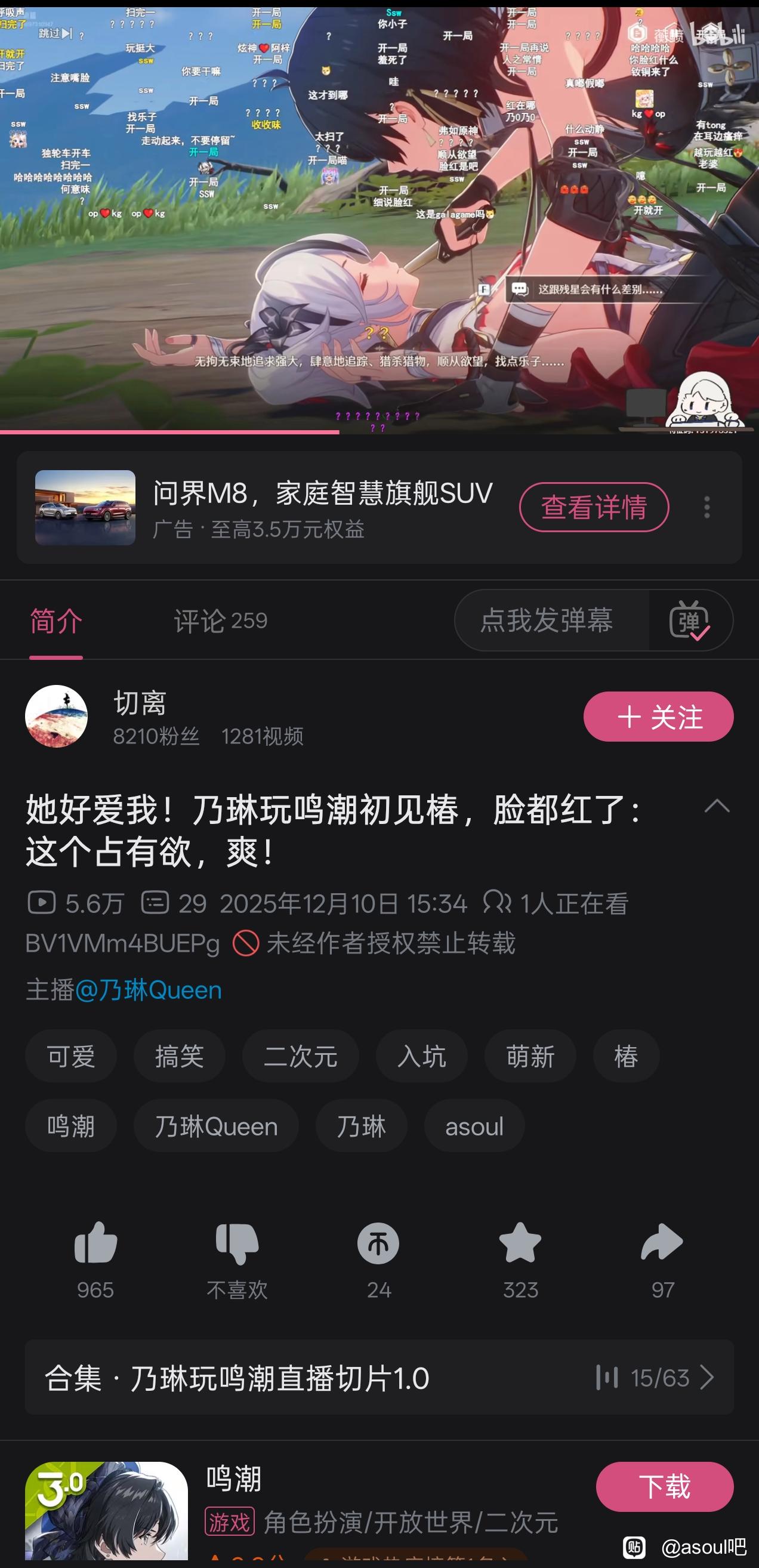Share the video via the arrow icon

[x=662, y=1244]
